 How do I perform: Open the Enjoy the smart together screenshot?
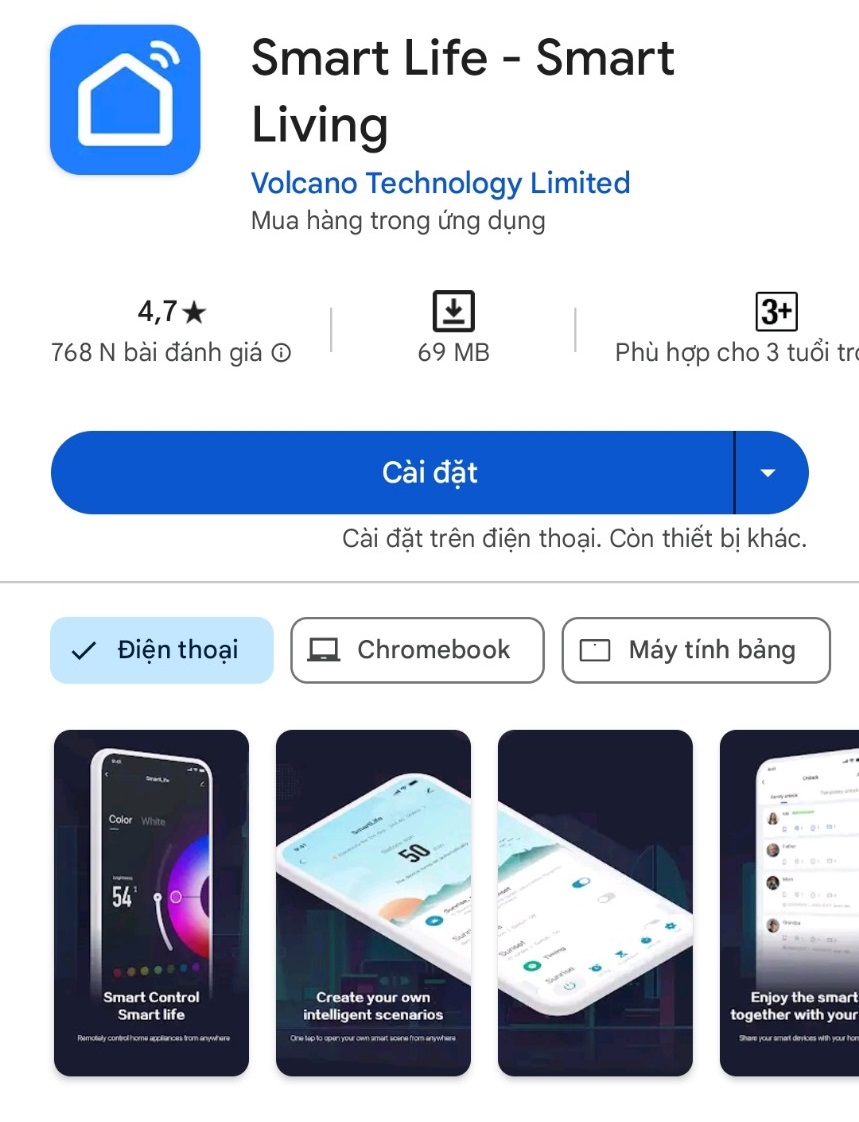[x=789, y=903]
